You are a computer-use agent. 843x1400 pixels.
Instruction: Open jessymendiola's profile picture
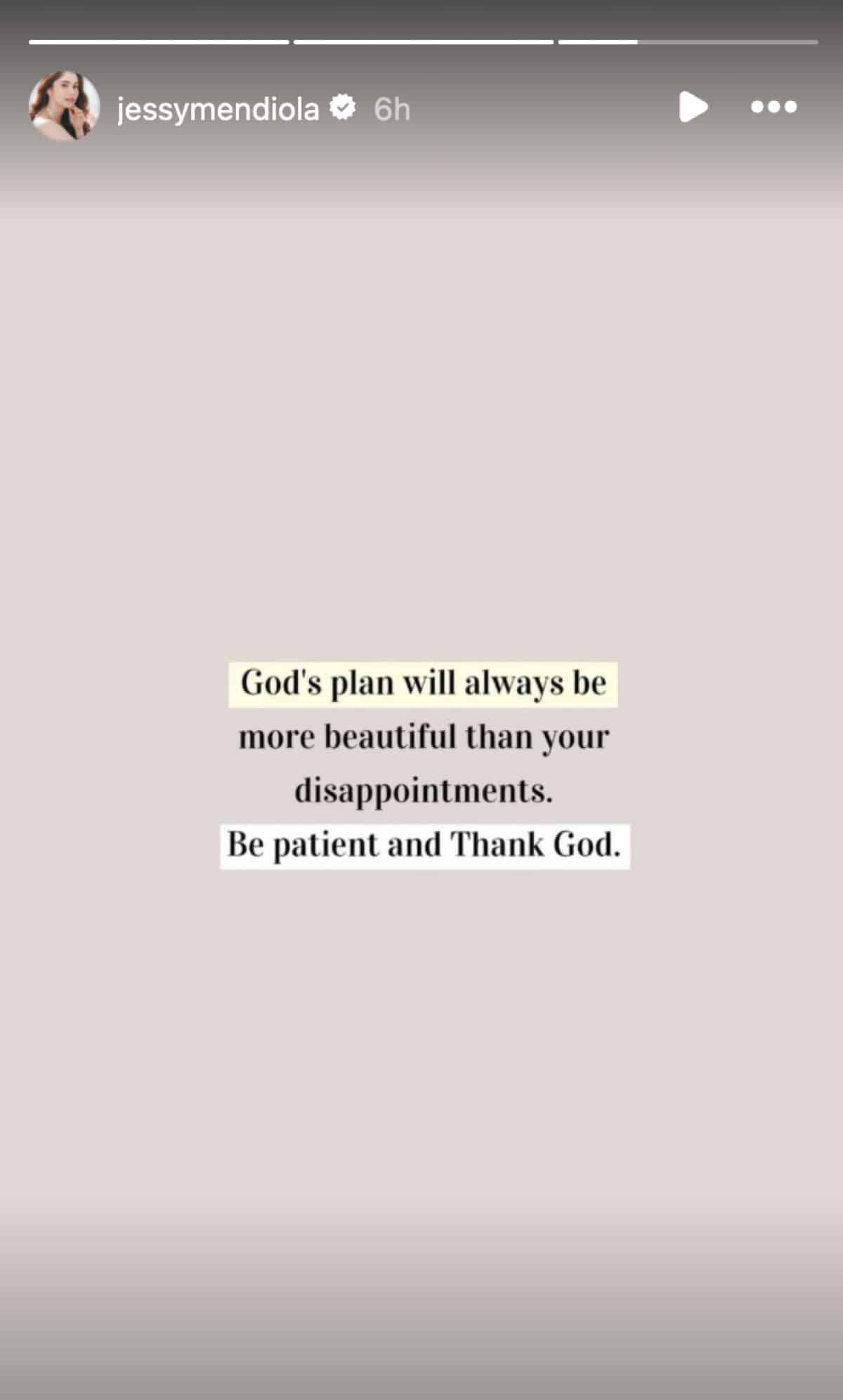(64, 106)
